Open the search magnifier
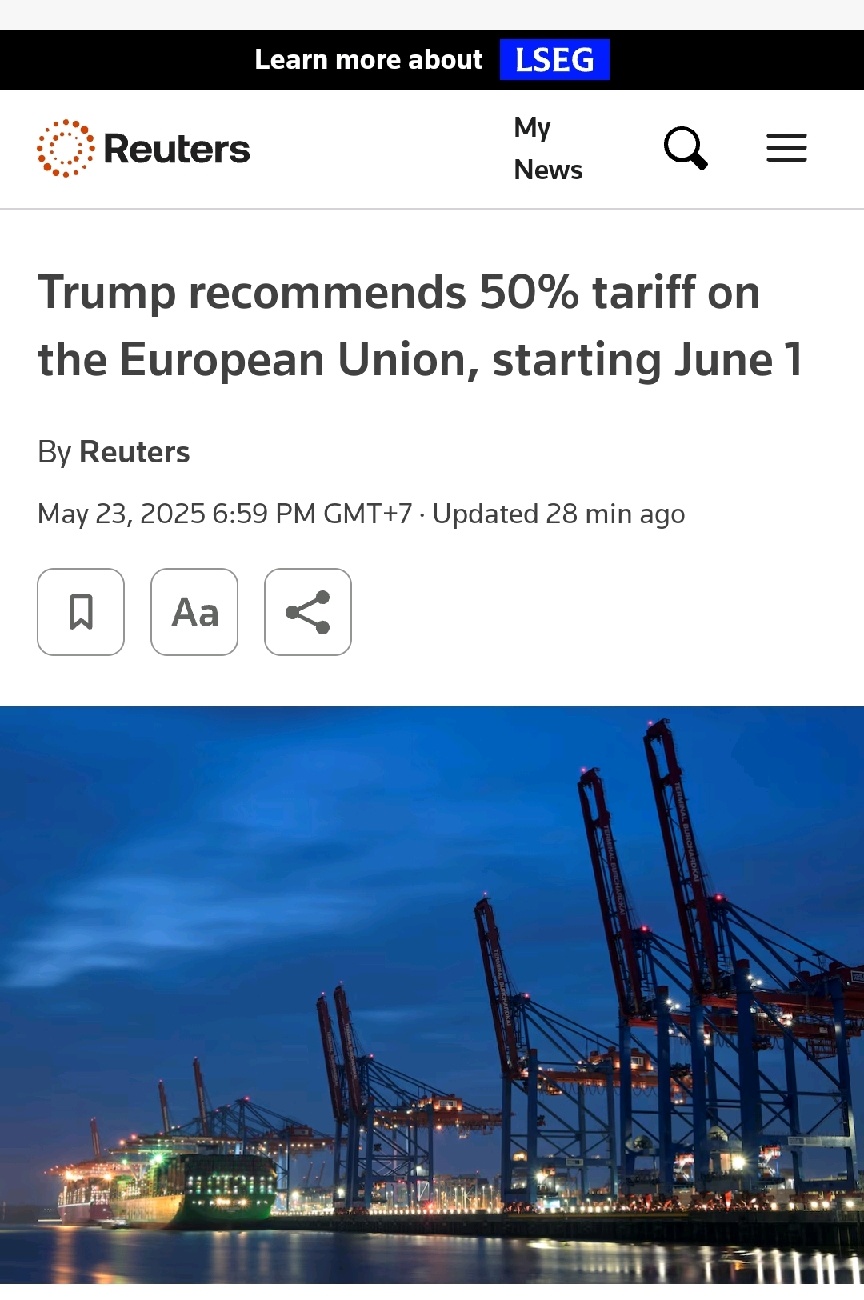The height and width of the screenshot is (1300, 864). 686,149
